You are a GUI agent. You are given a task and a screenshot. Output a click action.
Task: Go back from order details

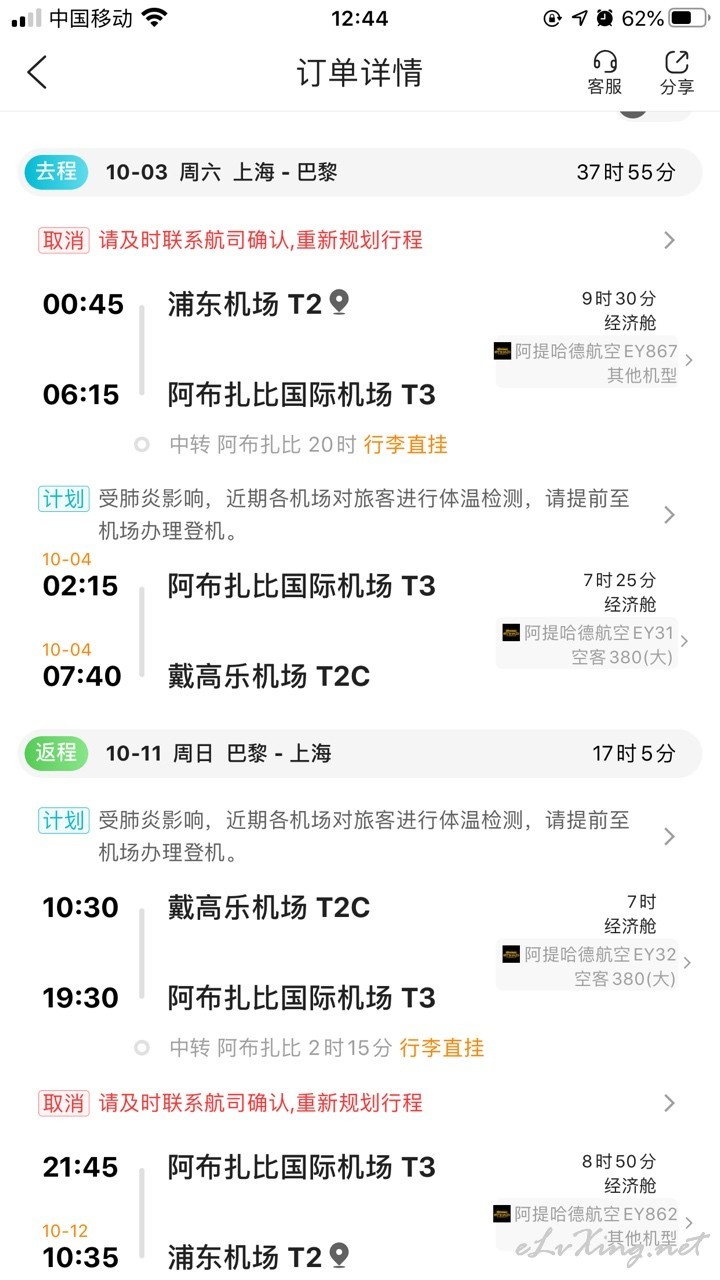pyautogui.click(x=37, y=72)
